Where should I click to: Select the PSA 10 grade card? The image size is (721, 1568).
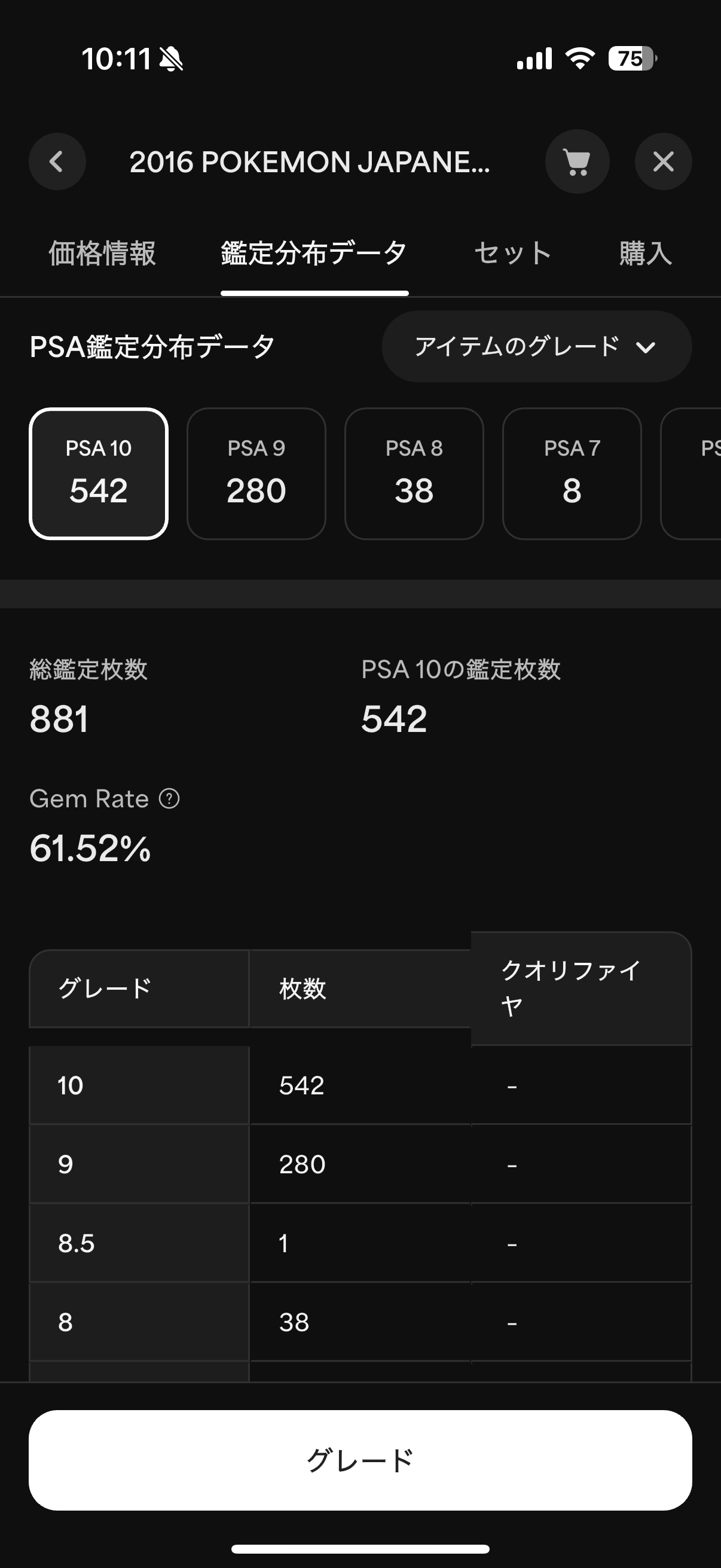pos(99,474)
